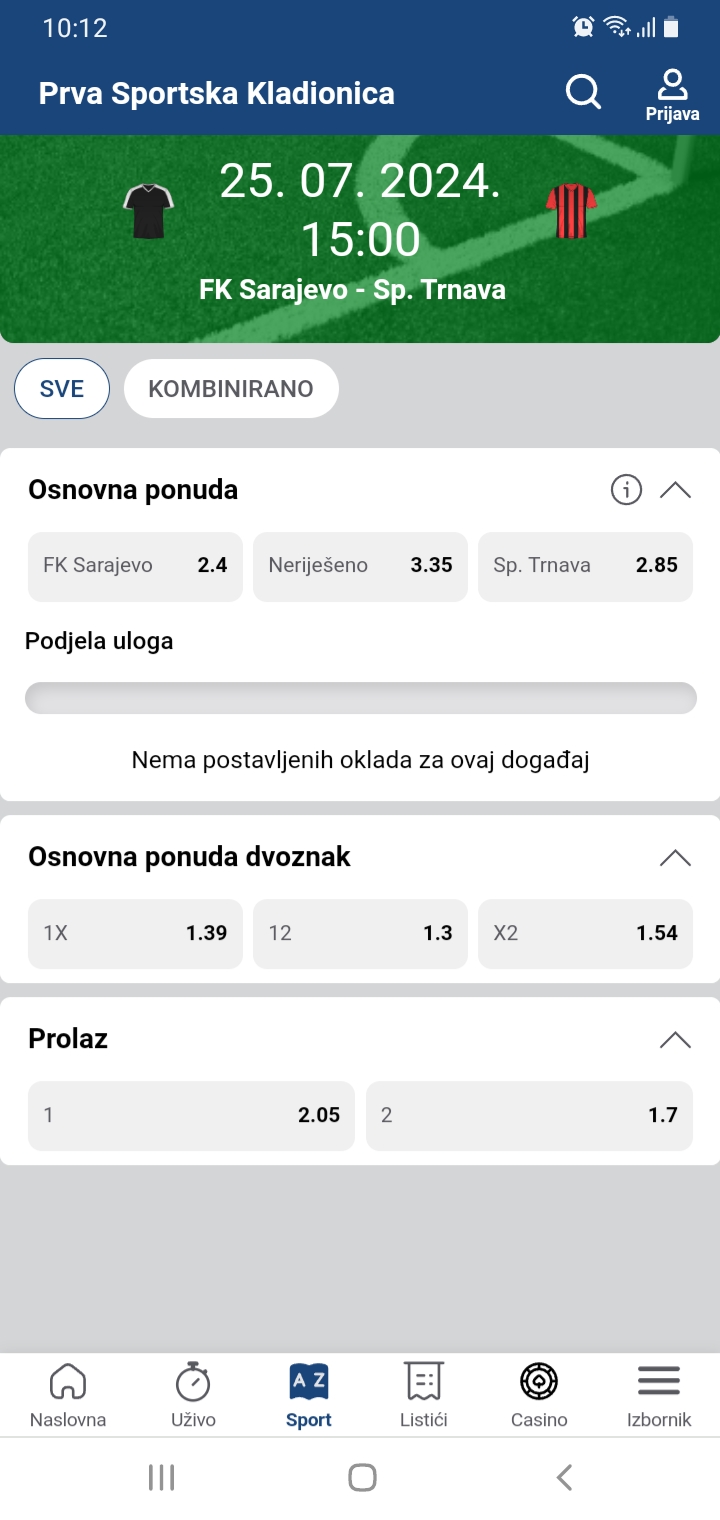Tap the Prijava login icon
Screen dimensions: 720x1520
(x=672, y=96)
